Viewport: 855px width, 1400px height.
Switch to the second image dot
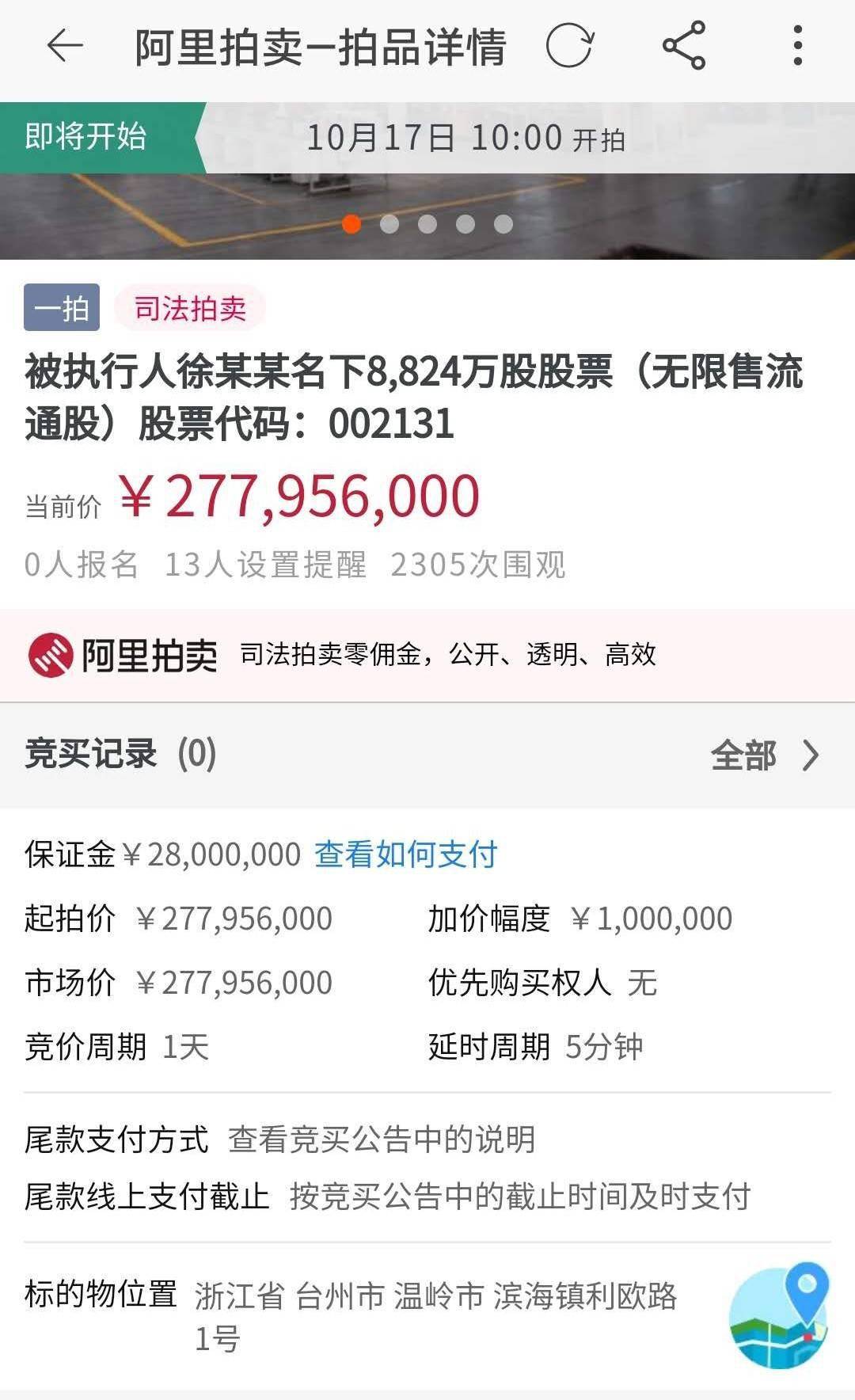pos(388,225)
